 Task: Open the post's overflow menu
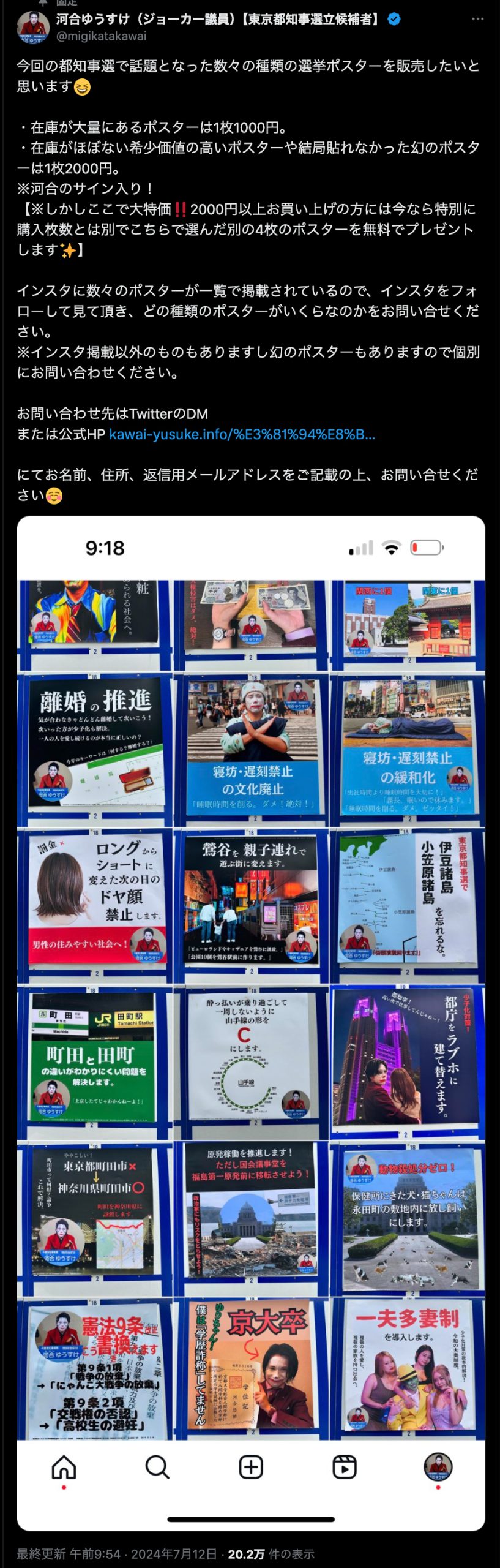point(477,20)
